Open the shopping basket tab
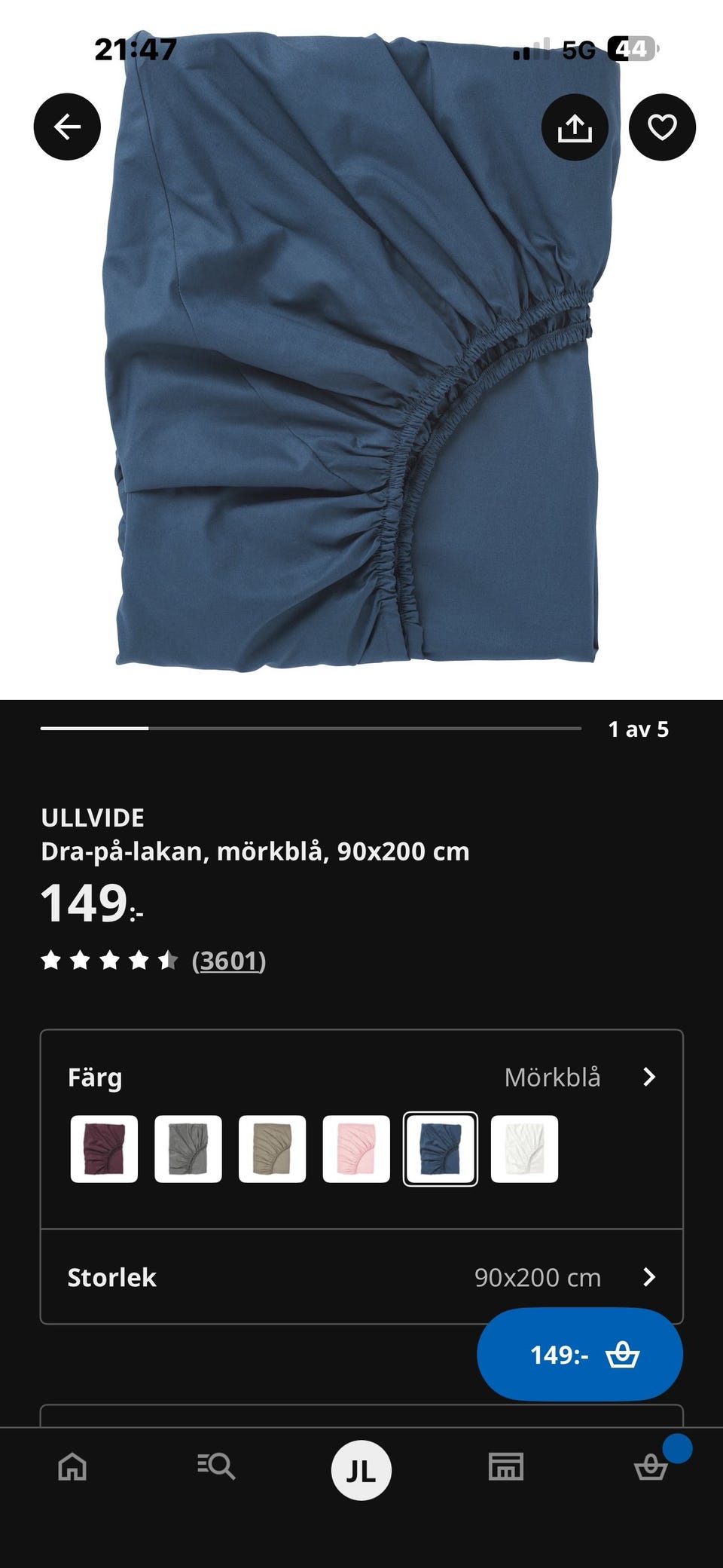The width and height of the screenshot is (723, 1568). 651,1467
